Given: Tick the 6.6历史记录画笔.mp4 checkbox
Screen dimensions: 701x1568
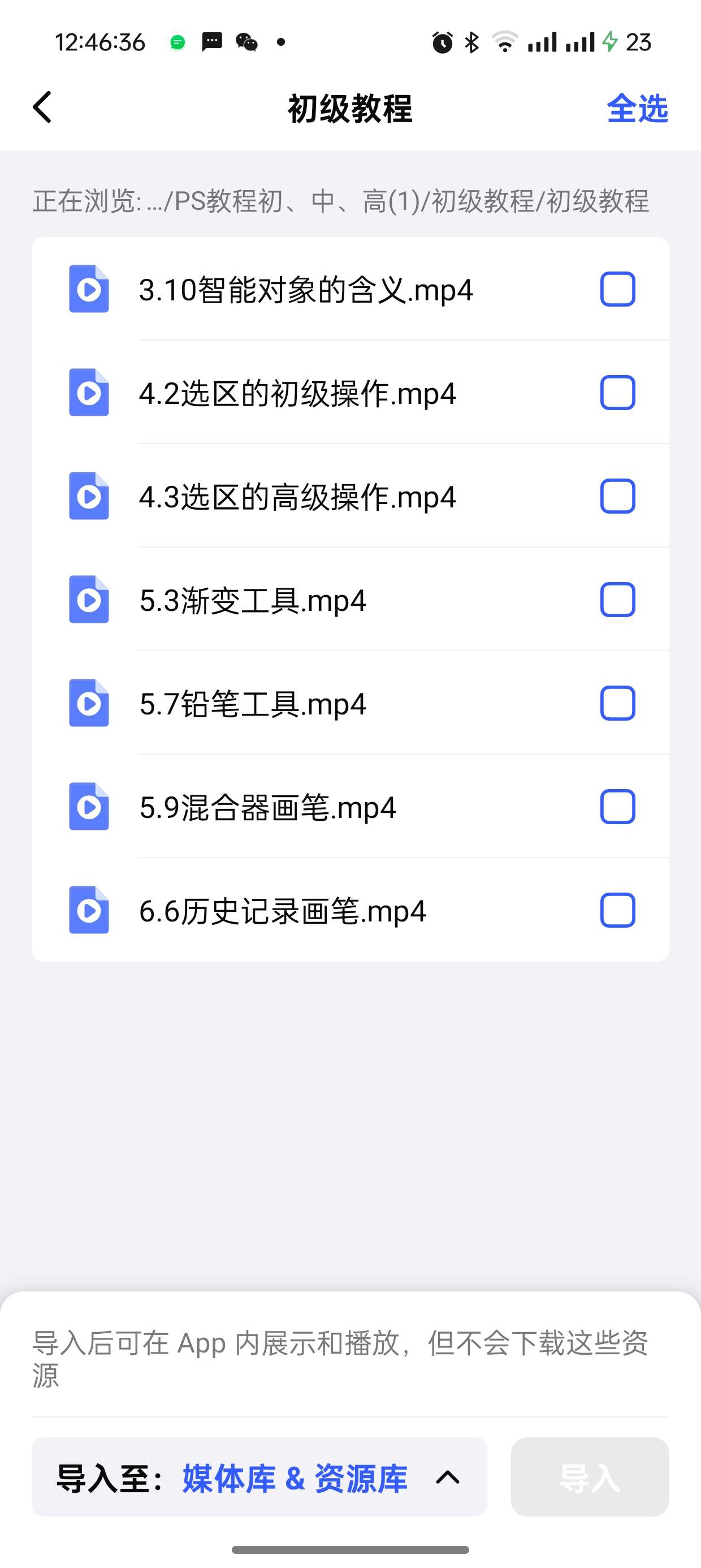Looking at the screenshot, I should [x=618, y=910].
